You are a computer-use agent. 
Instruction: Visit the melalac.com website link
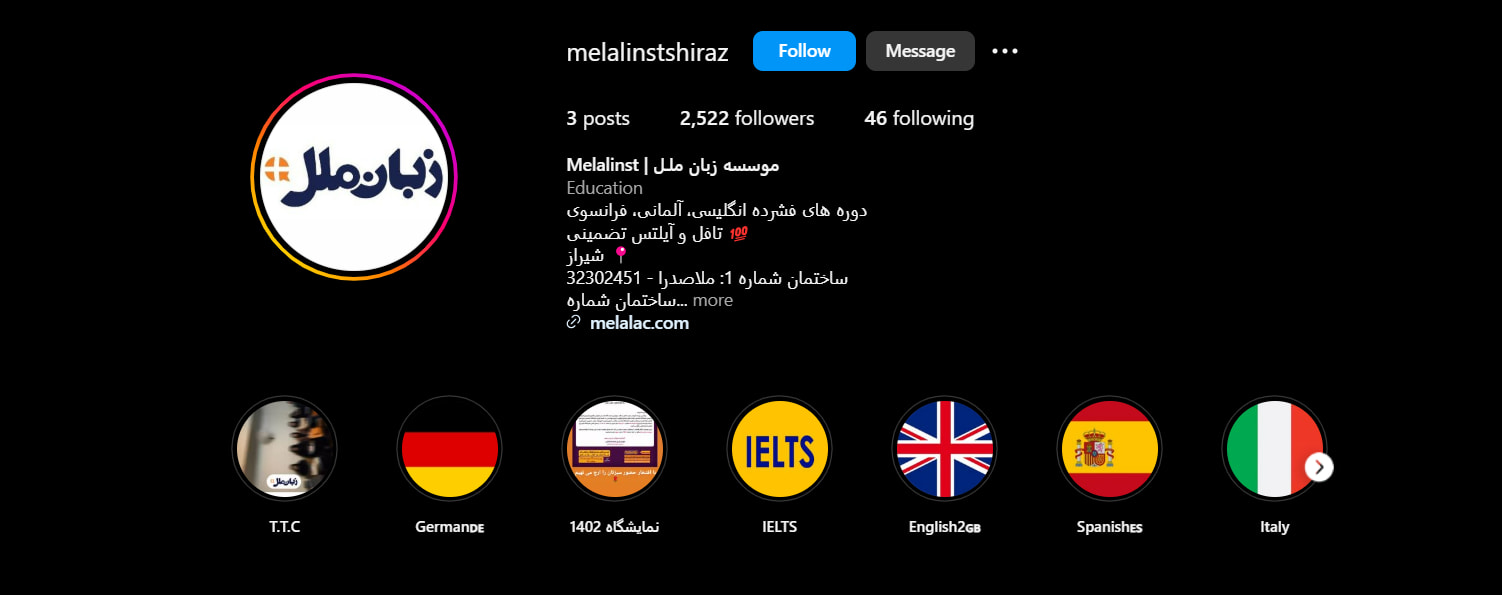(x=639, y=323)
